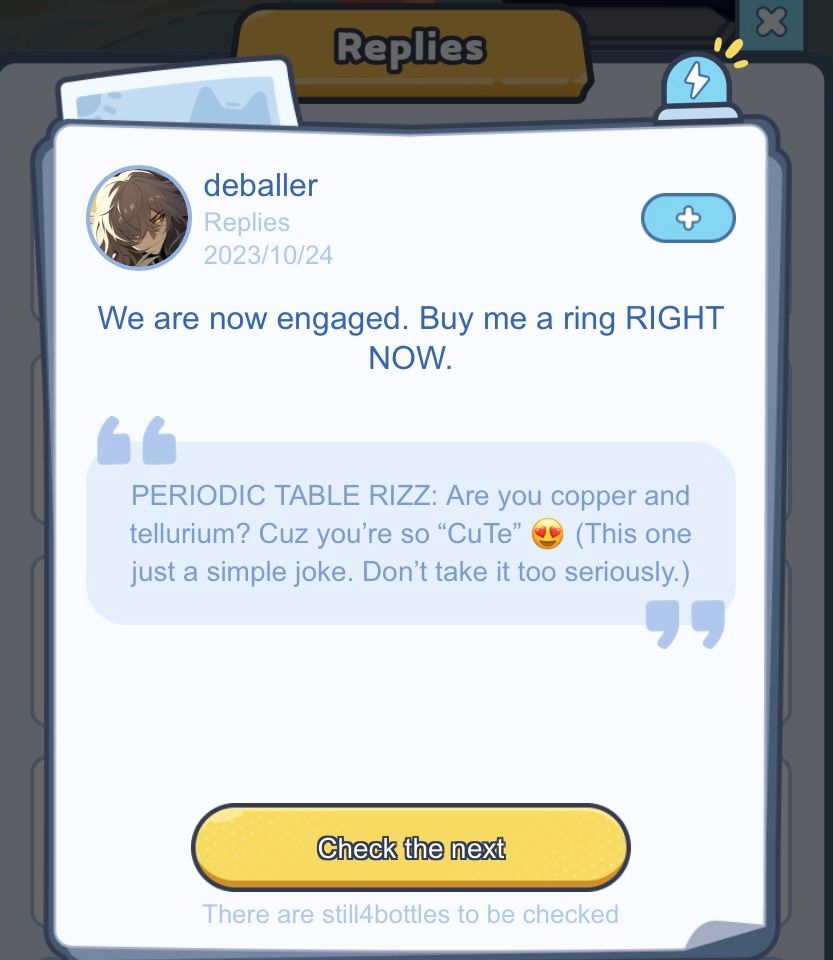The image size is (833, 960).
Task: Close the Replies window
Action: (x=771, y=21)
